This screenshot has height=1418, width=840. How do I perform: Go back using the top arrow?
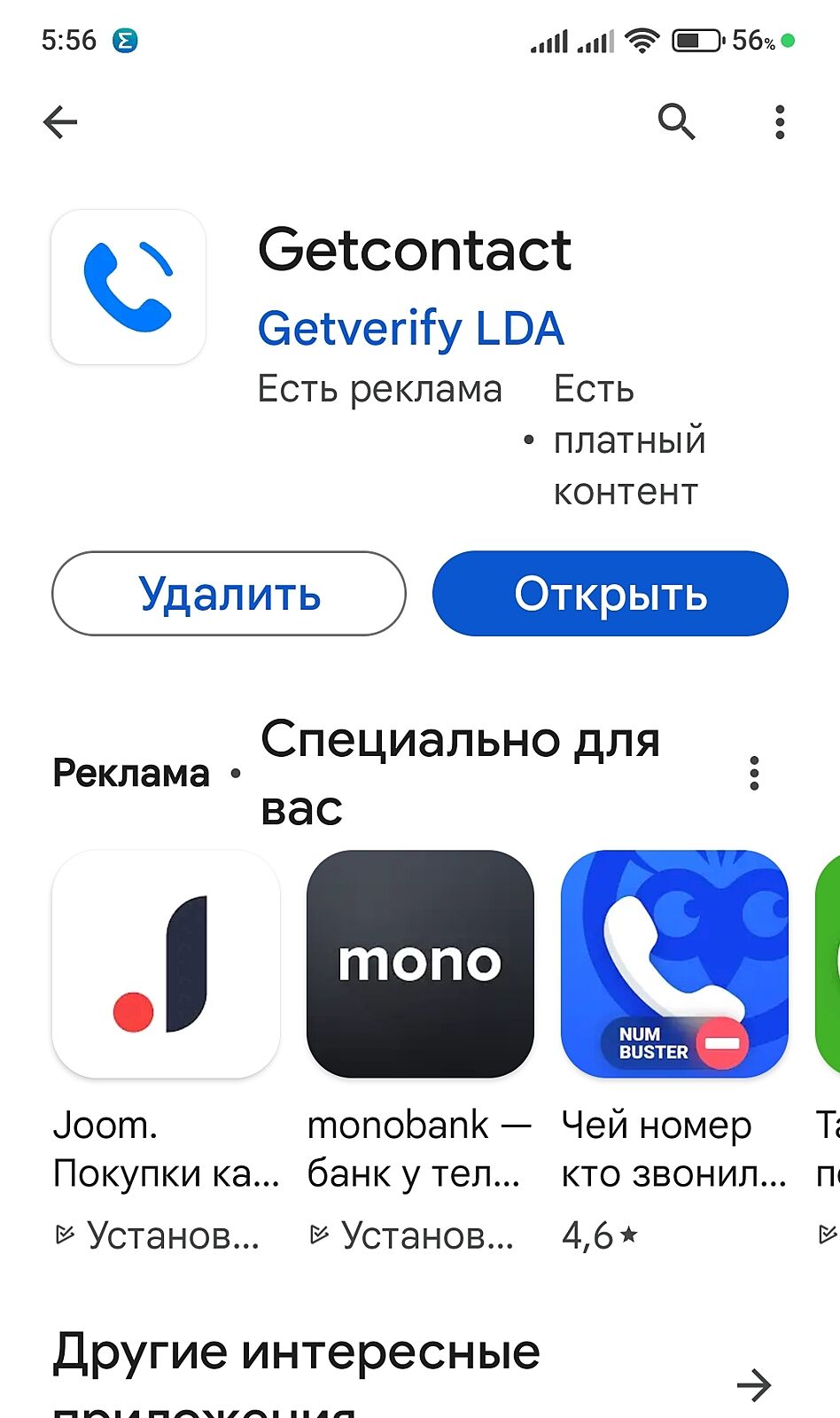60,121
